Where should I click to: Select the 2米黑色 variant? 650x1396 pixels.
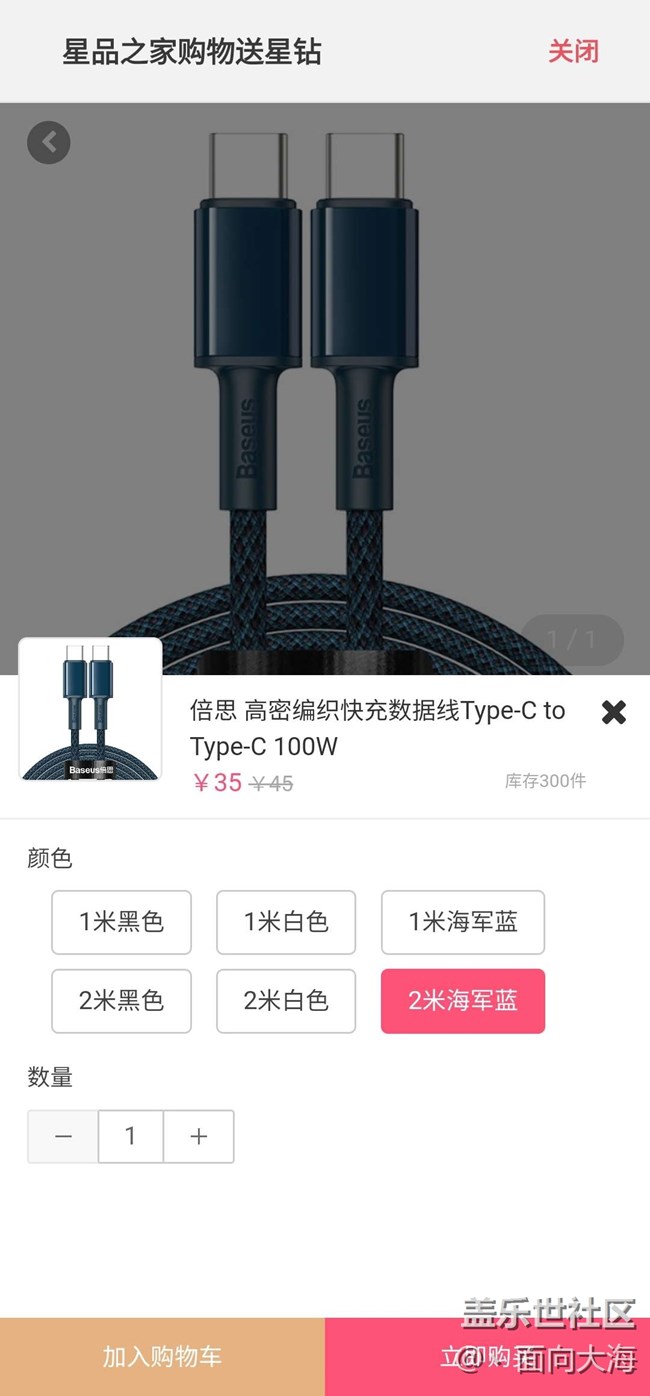click(121, 1001)
